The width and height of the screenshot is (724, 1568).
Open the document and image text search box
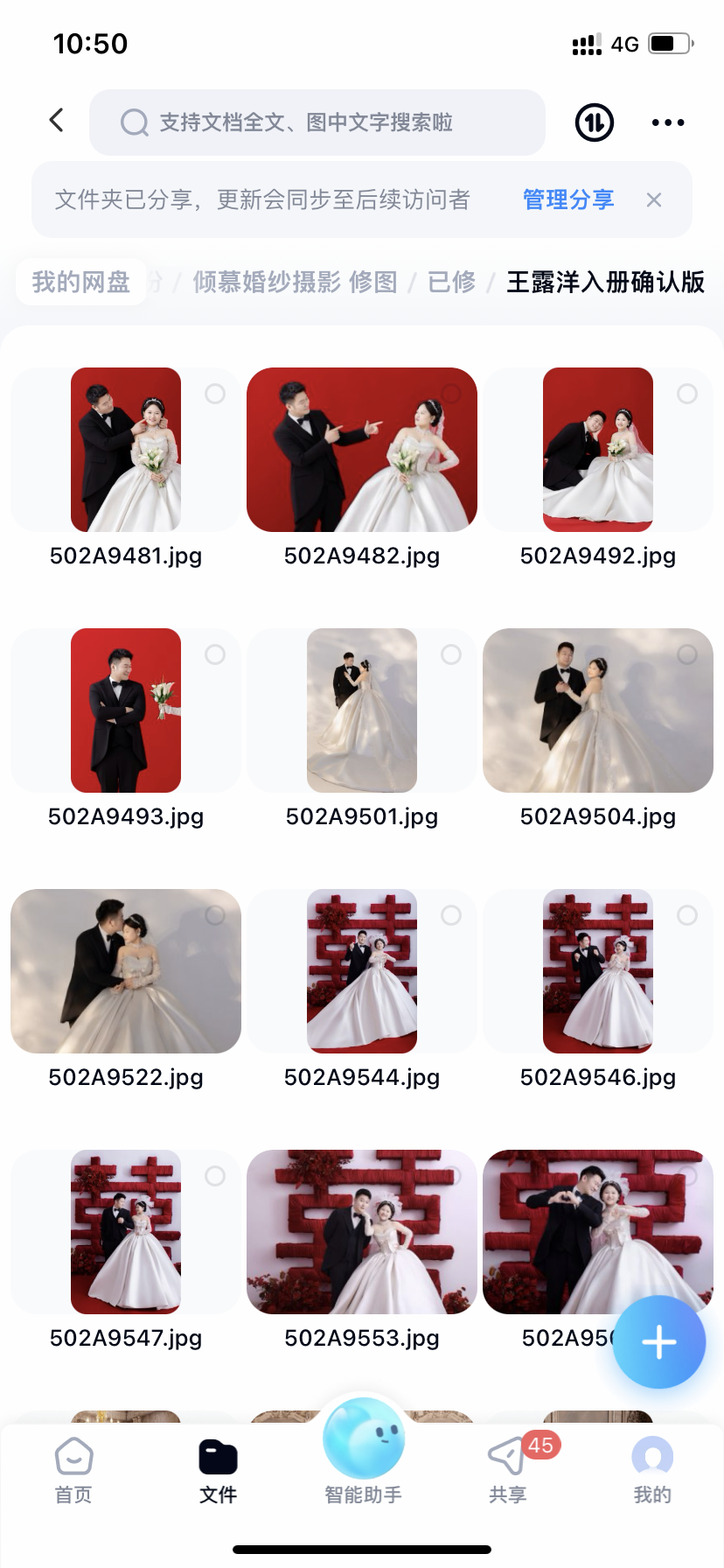(317, 122)
